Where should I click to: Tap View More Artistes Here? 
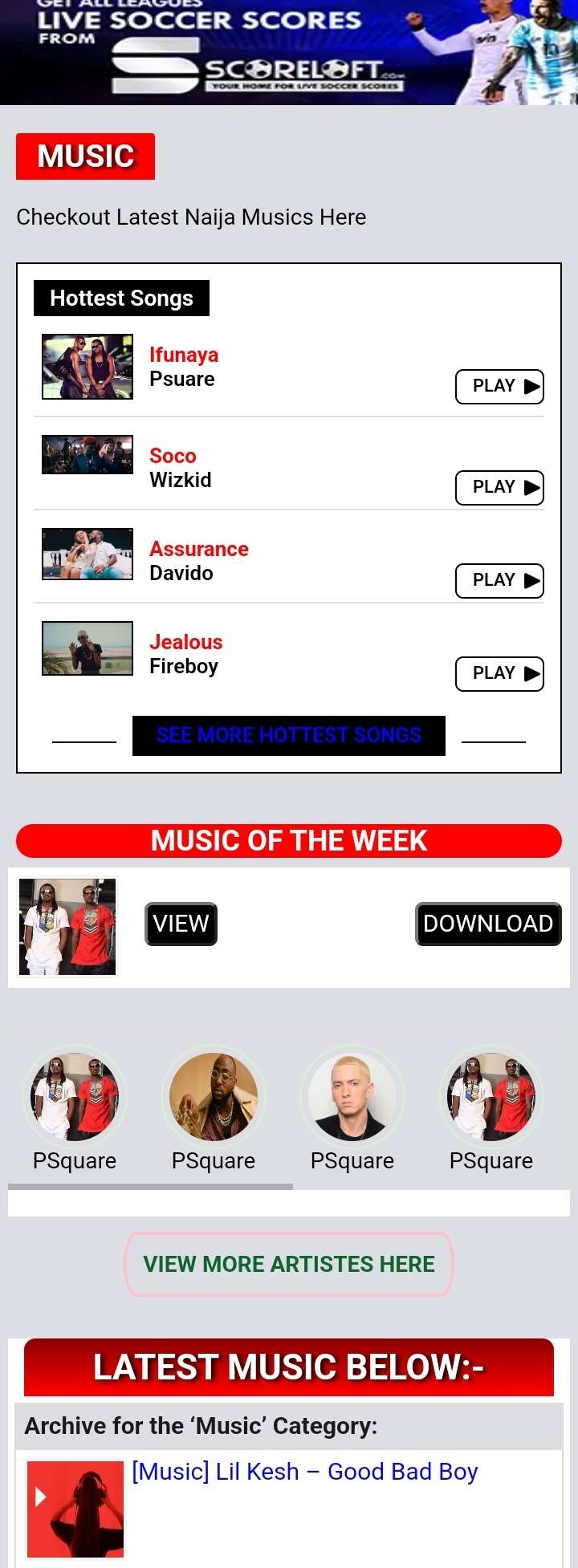tap(289, 1264)
